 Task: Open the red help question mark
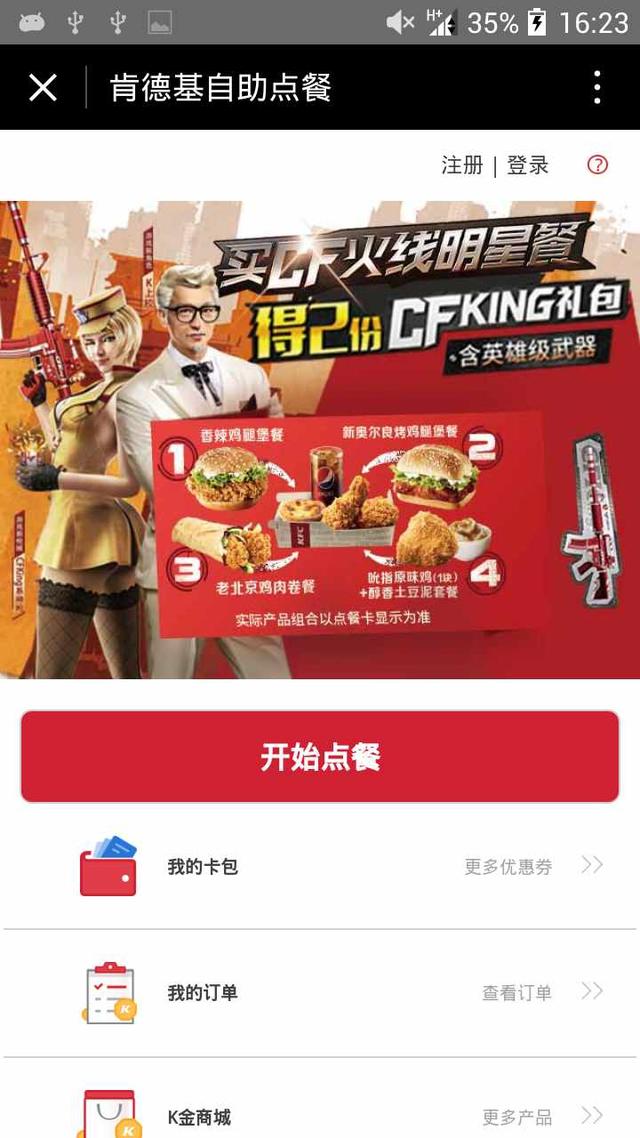(x=597, y=166)
